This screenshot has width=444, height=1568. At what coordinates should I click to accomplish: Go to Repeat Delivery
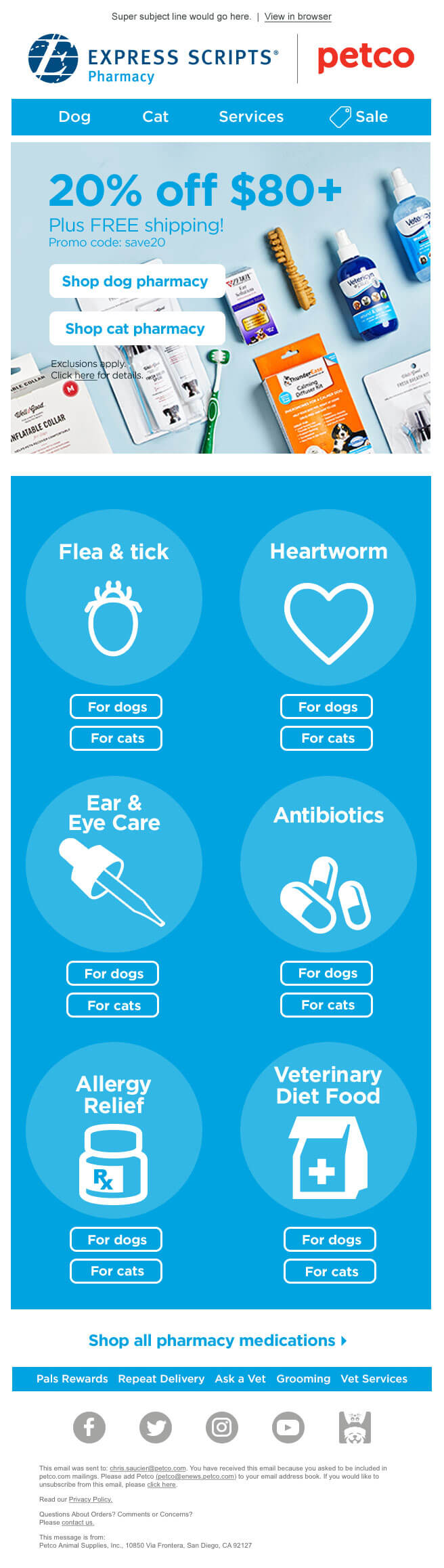(161, 1378)
